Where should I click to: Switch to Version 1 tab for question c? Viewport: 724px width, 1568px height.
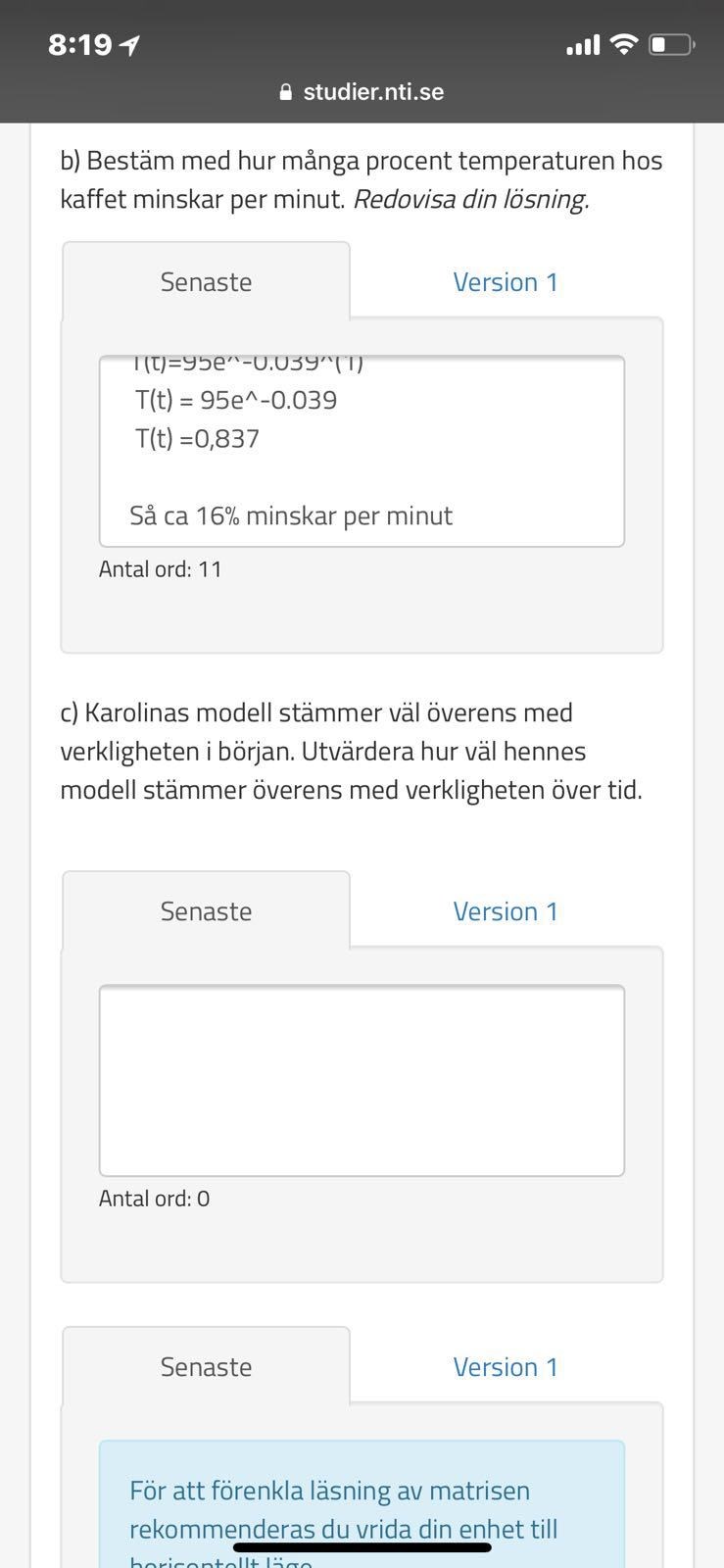point(505,911)
